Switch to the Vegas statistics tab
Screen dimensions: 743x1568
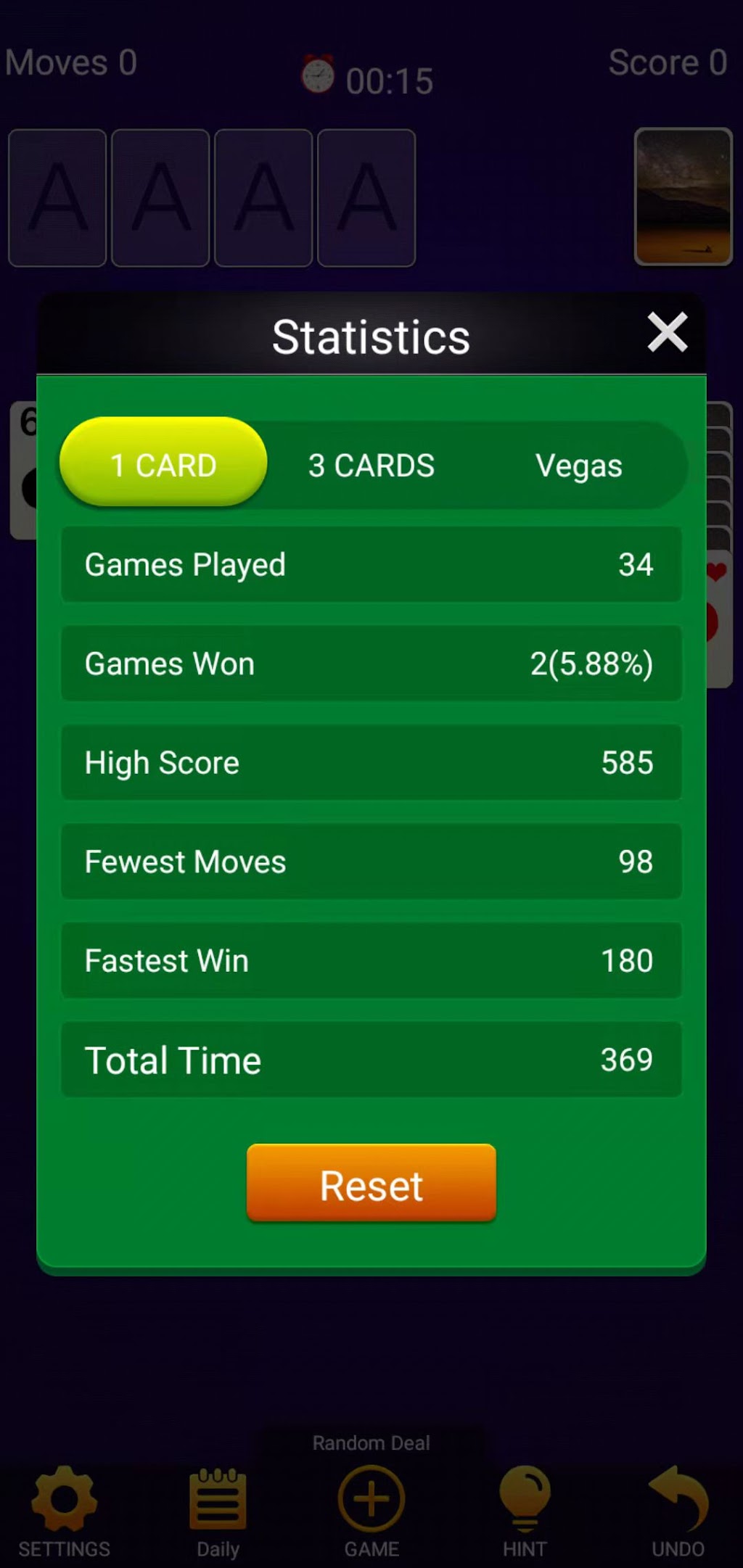(578, 466)
